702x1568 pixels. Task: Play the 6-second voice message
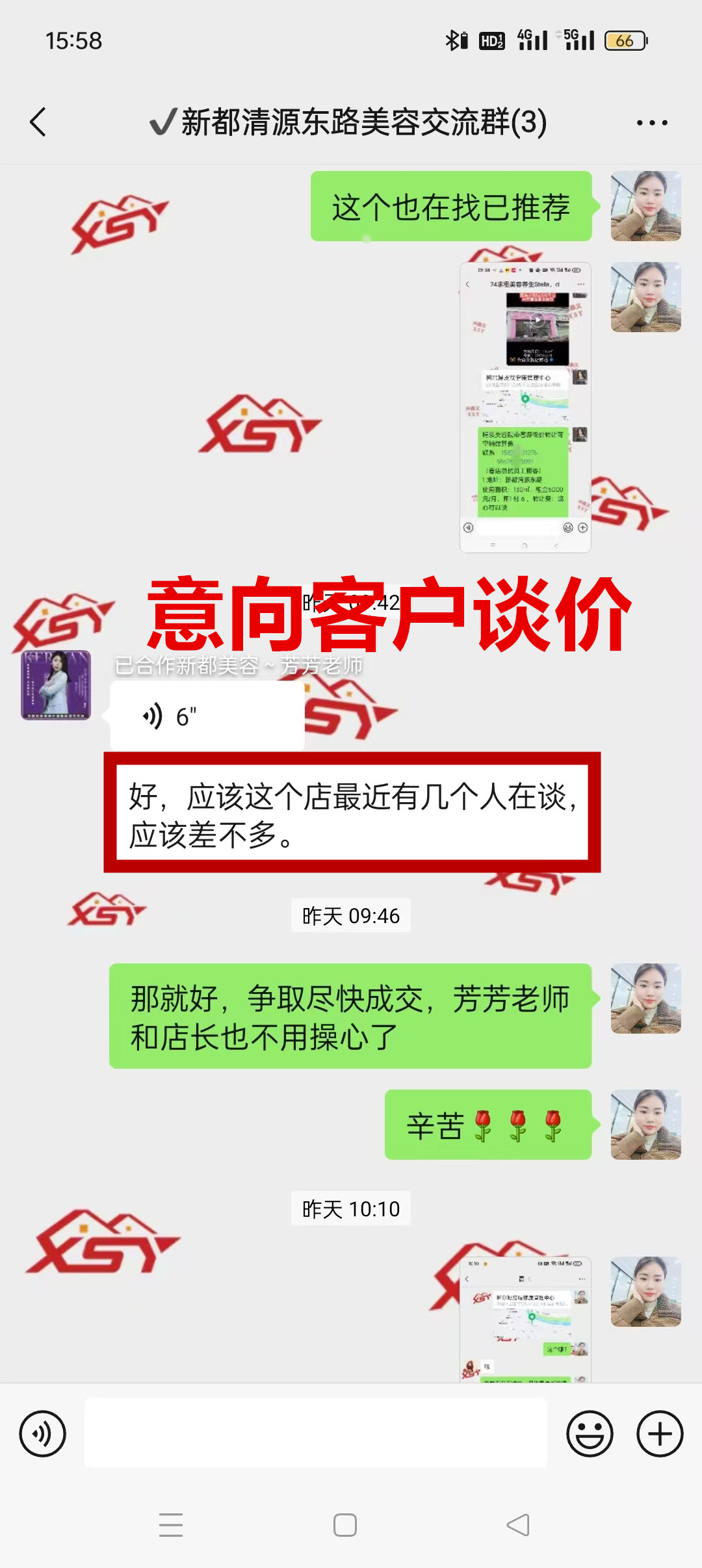207,716
